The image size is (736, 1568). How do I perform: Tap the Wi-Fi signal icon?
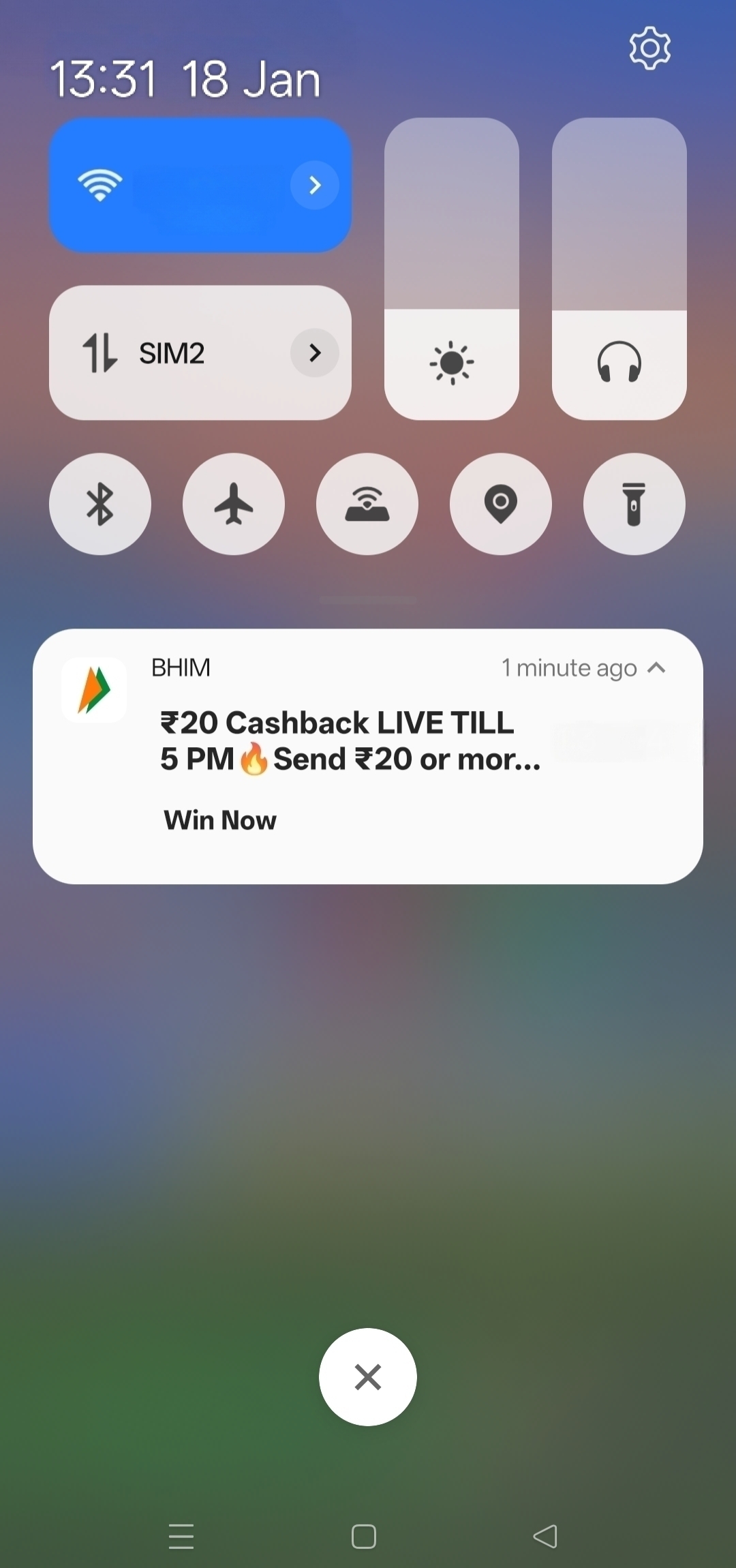coord(99,185)
